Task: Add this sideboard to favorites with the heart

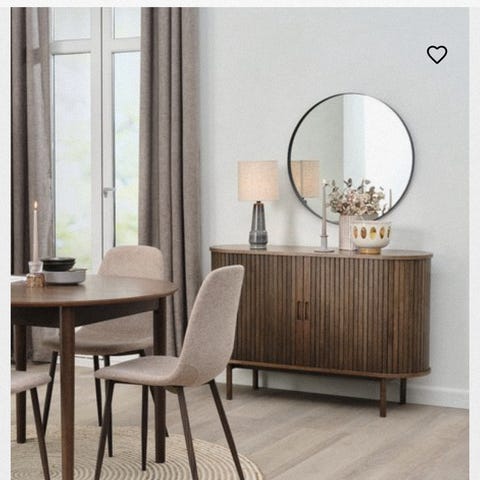Action: coord(437,55)
